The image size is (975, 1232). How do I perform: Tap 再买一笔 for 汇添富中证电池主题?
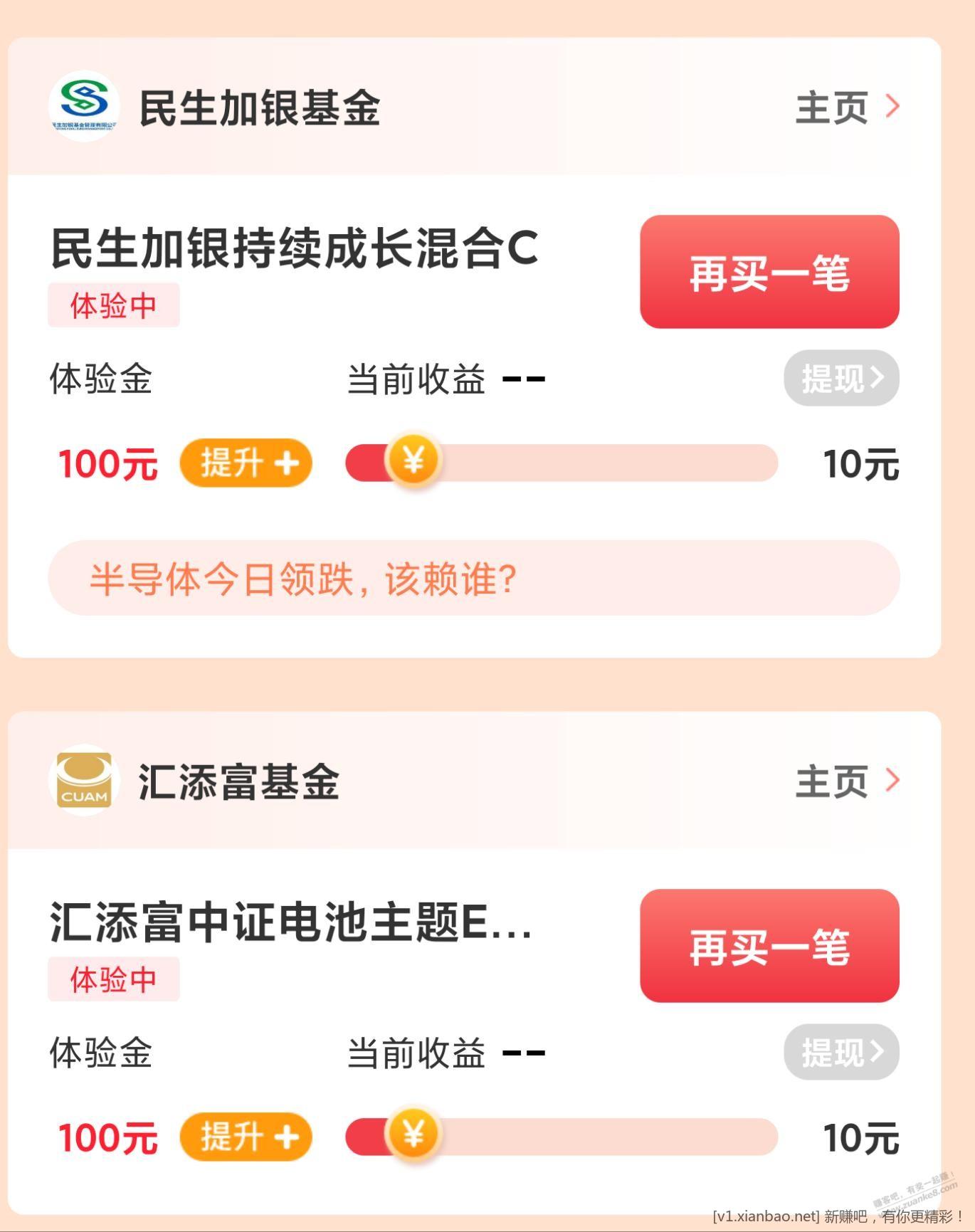(x=769, y=946)
